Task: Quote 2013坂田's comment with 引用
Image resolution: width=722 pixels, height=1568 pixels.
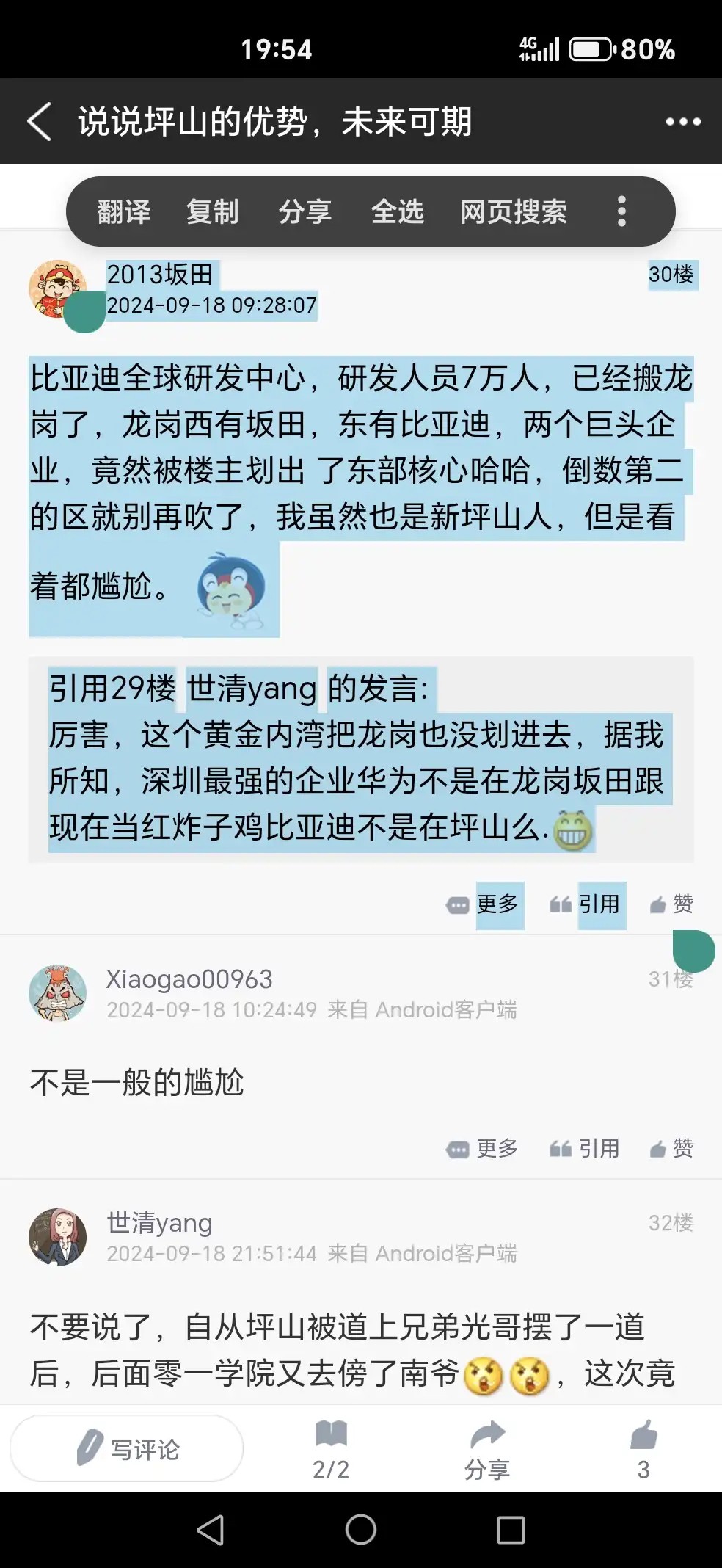Action: coord(586,904)
